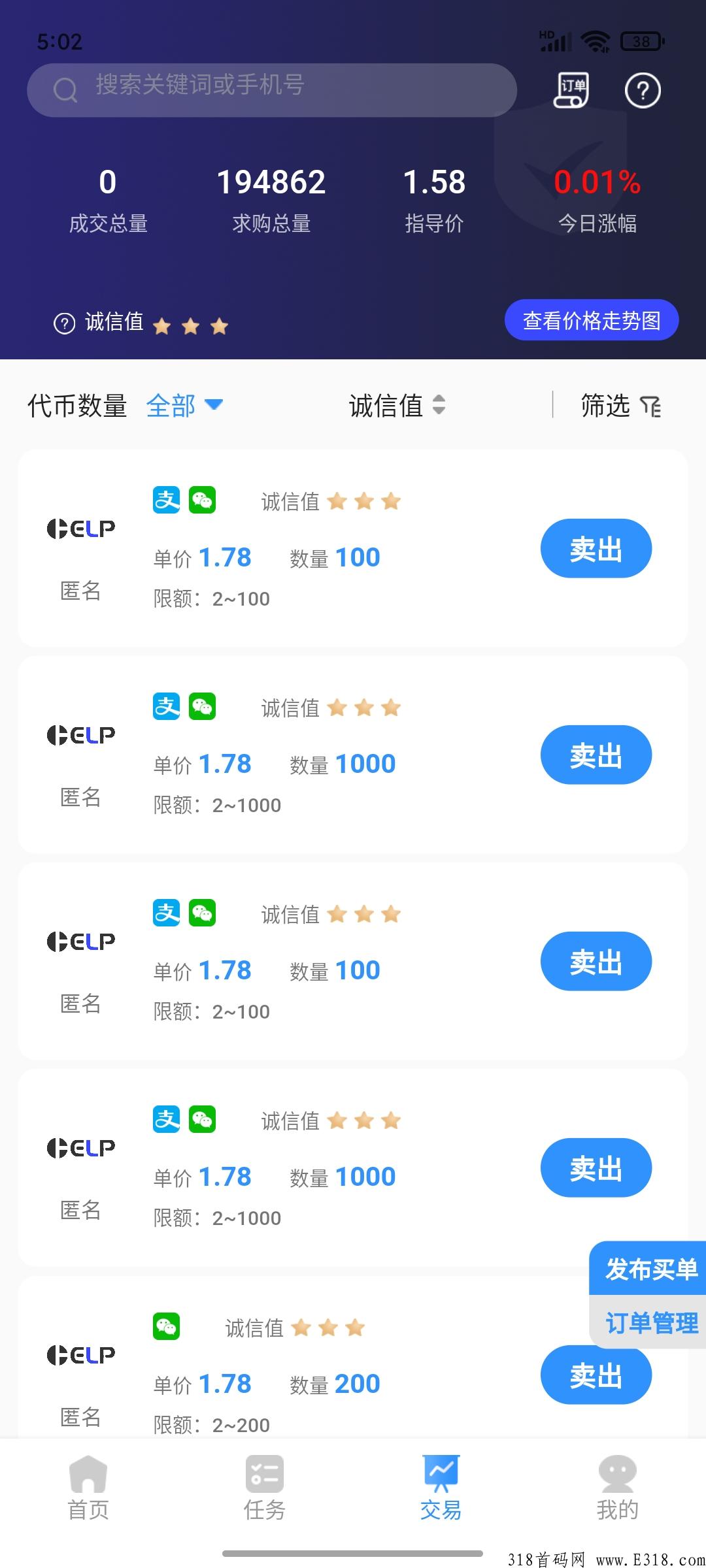Tap the search box for keywords or phone number

click(272, 90)
